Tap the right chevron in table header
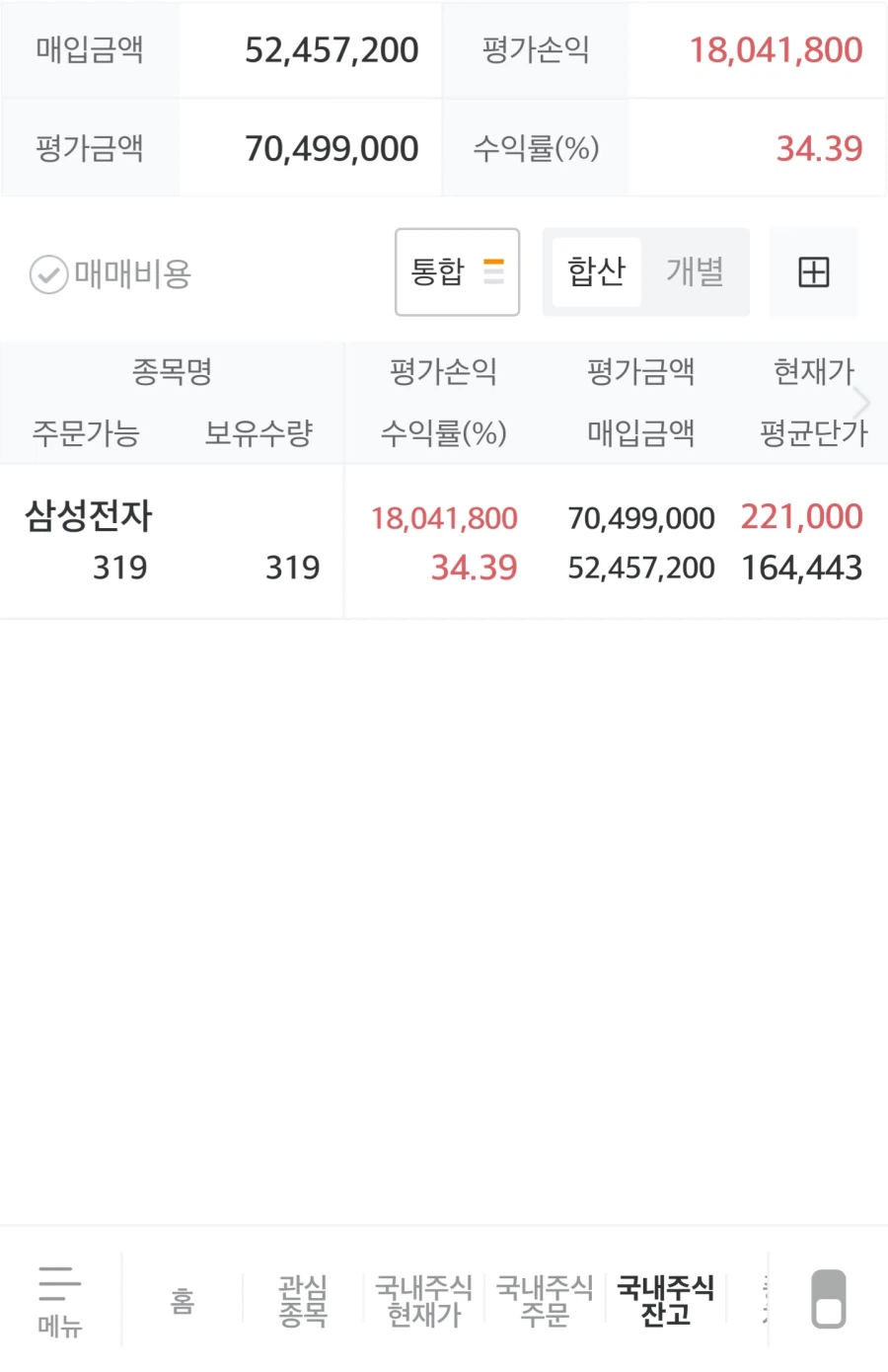Viewport: 888px width, 1372px height. [862, 403]
